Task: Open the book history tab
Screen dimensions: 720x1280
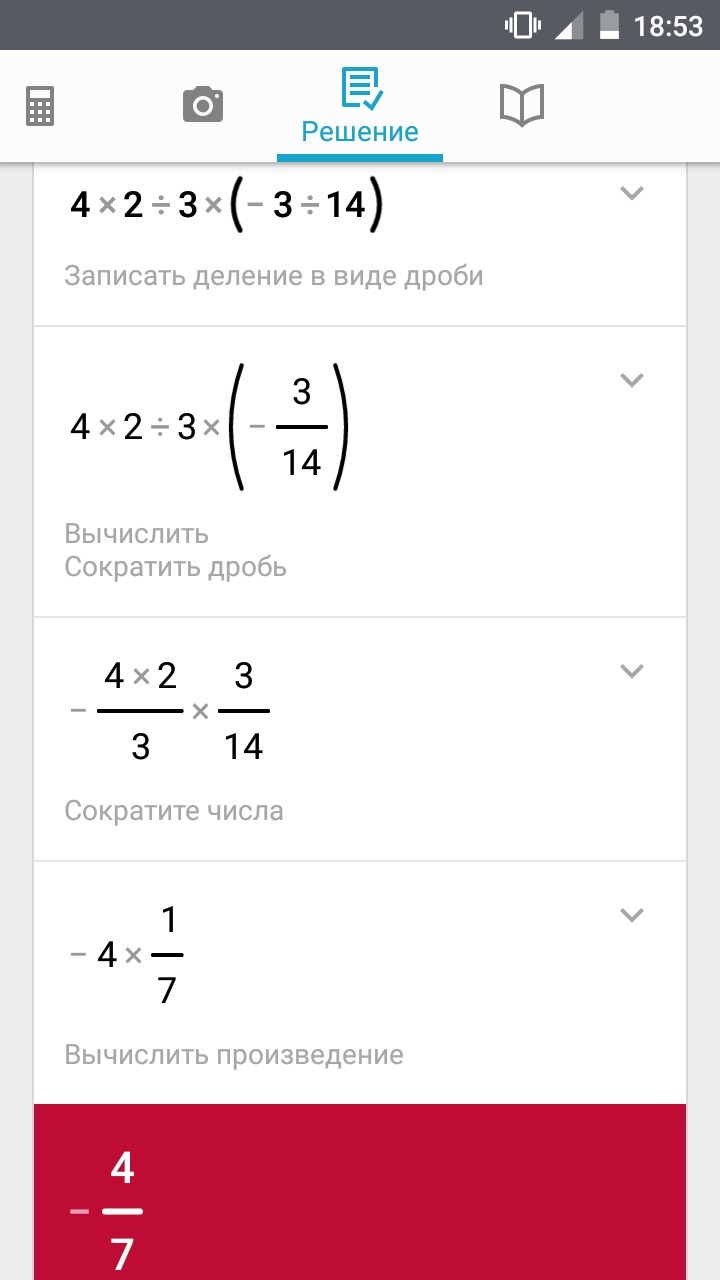Action: tap(521, 105)
